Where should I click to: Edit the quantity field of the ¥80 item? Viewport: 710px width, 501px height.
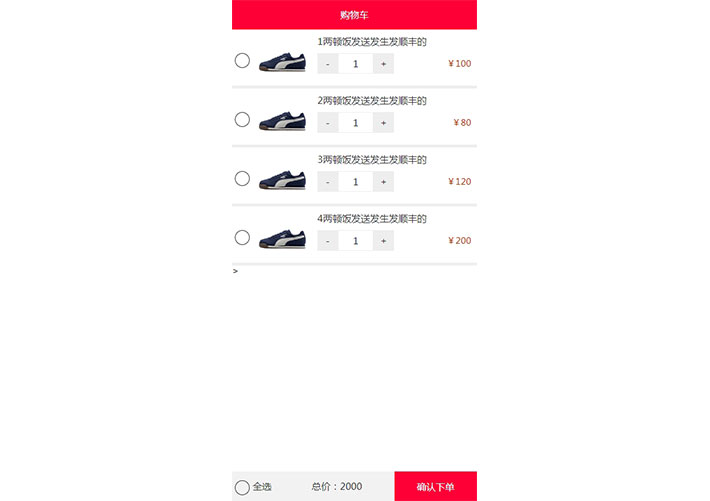(355, 123)
